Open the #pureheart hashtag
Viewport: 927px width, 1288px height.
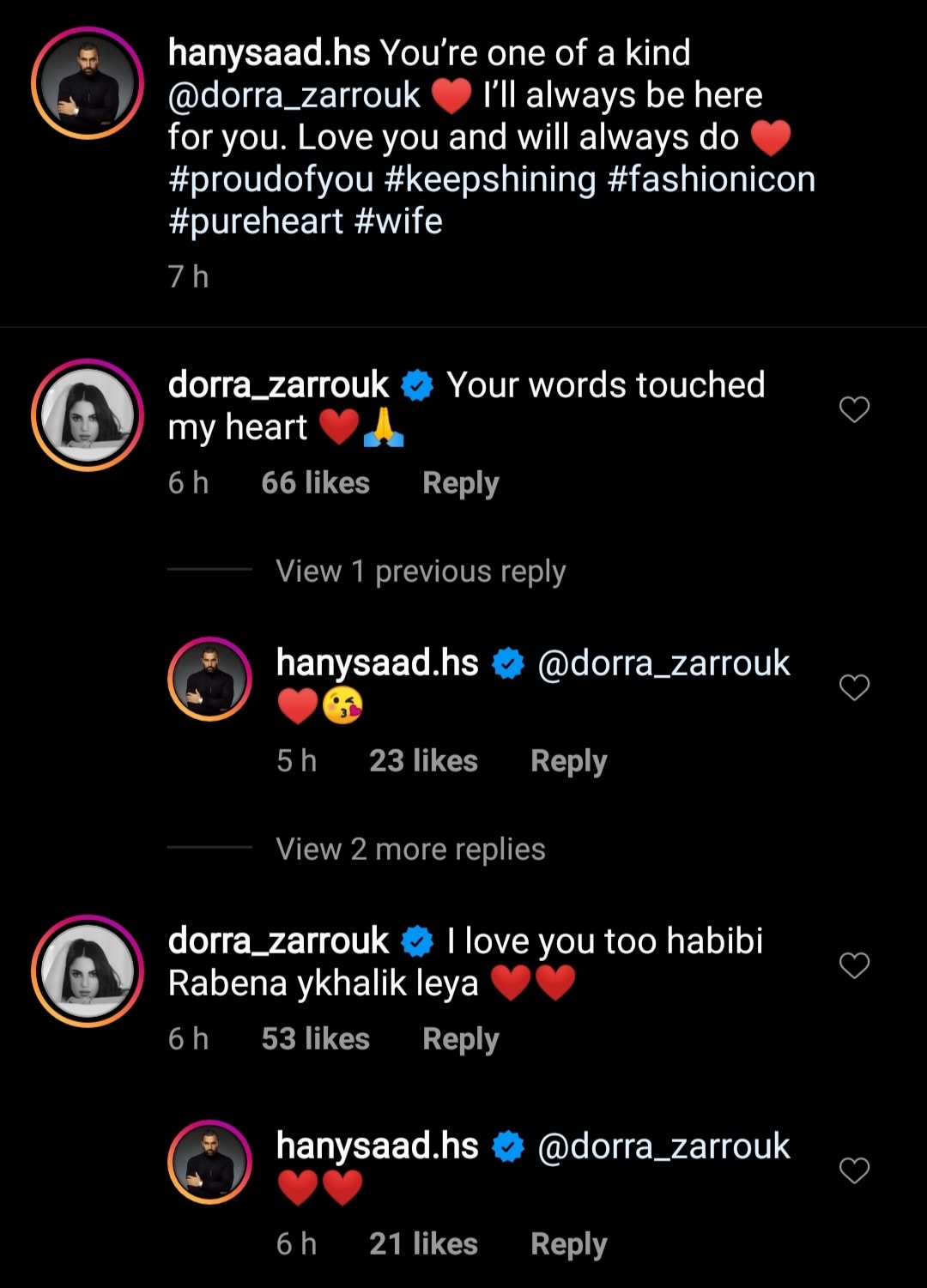256,221
